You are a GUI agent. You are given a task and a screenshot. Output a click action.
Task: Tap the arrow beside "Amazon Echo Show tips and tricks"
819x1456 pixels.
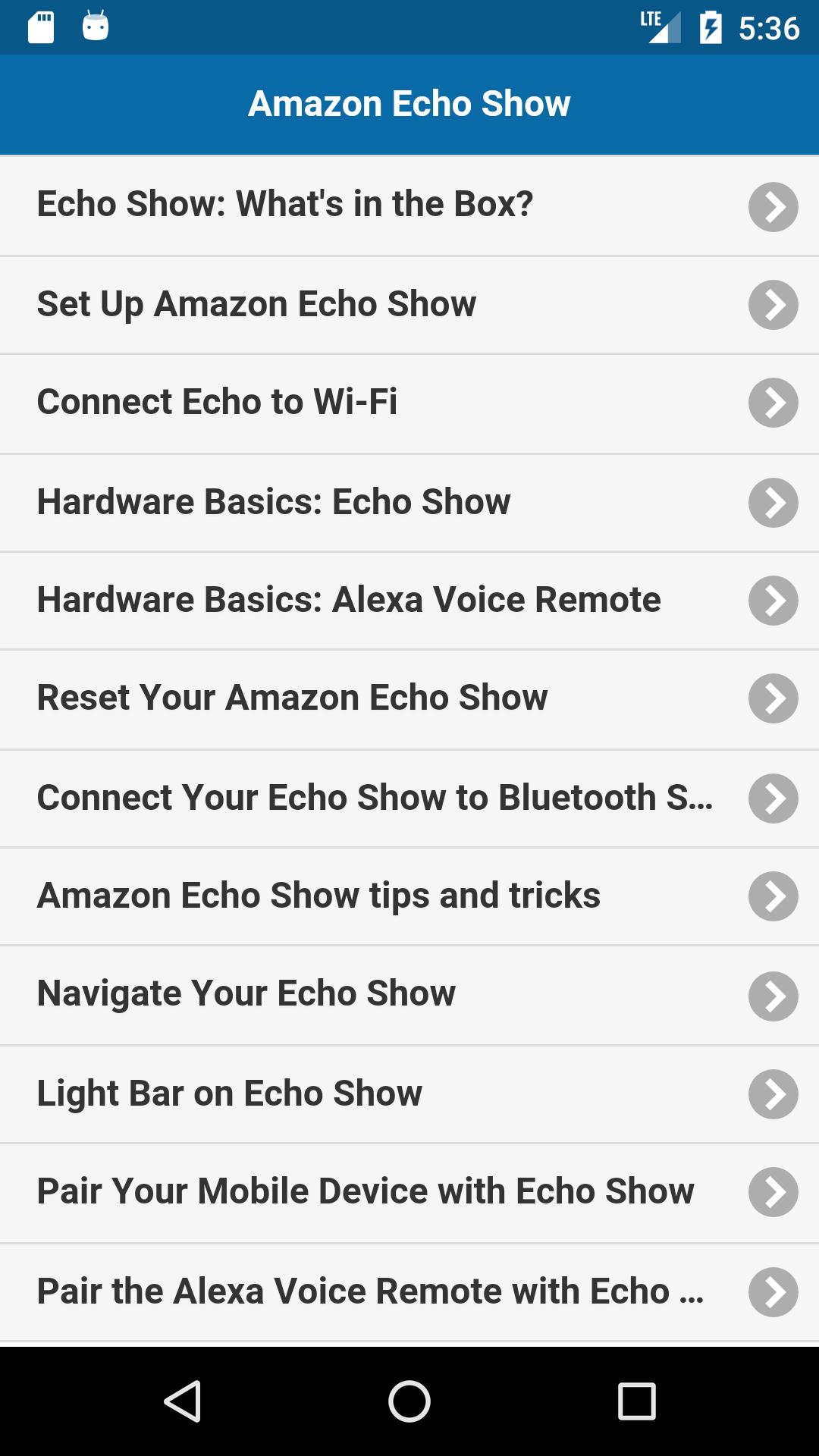pos(773,896)
